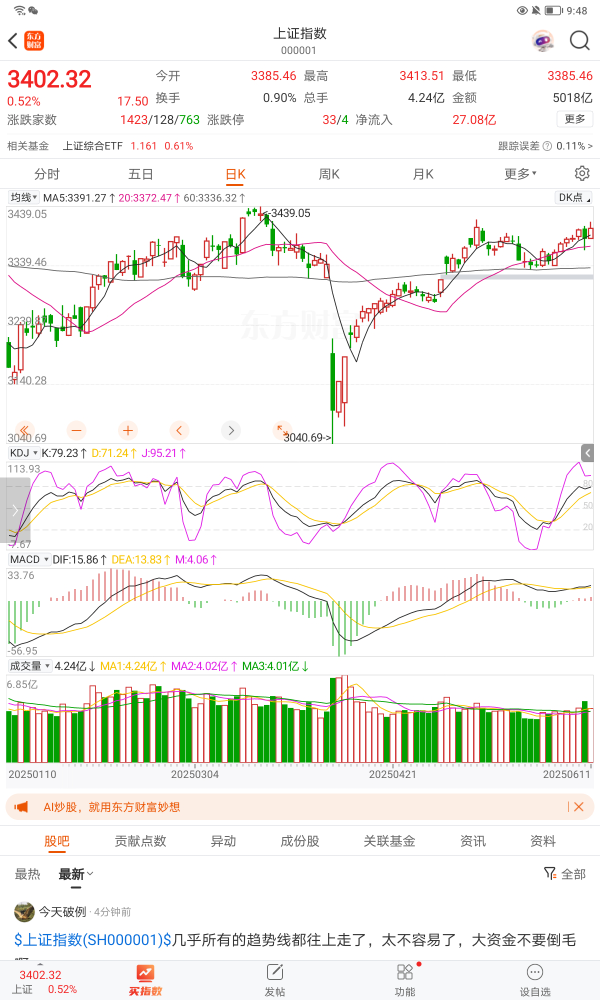Viewport: 600px width, 1000px height.
Task: Open the 贡献点数 tab
Action: coord(140,841)
